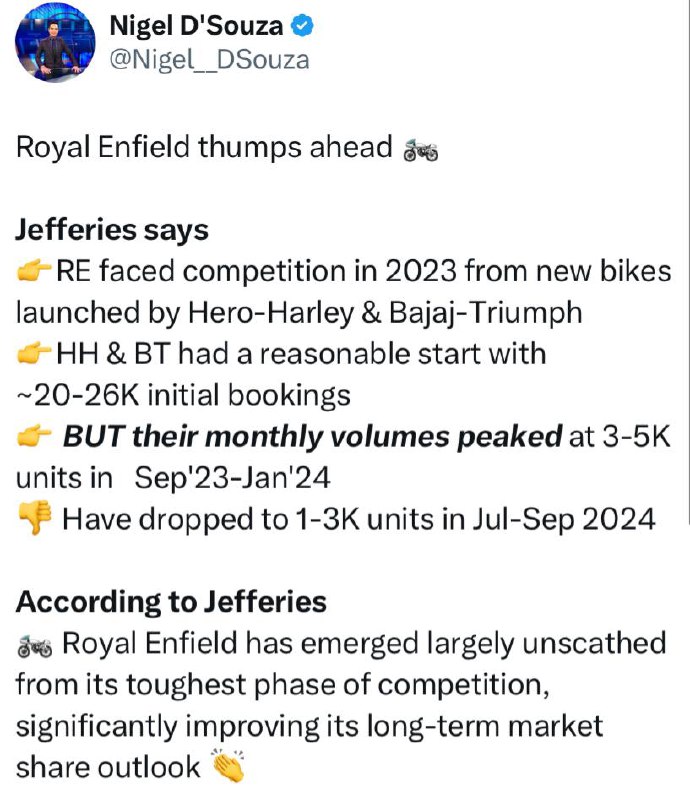
Task: Open Nigel D'Souza's profile picture
Action: (55, 42)
